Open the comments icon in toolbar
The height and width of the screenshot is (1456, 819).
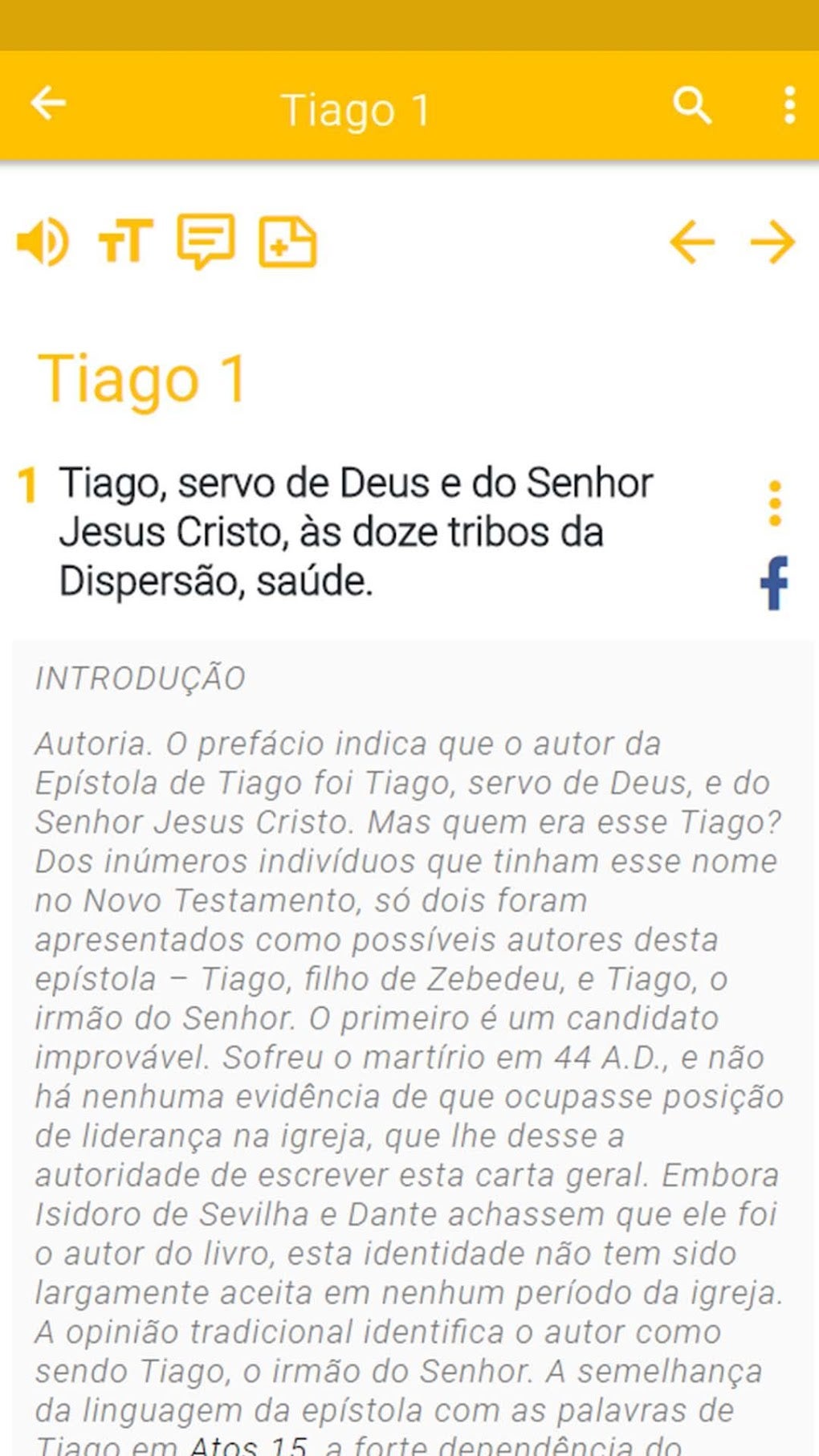coord(206,242)
